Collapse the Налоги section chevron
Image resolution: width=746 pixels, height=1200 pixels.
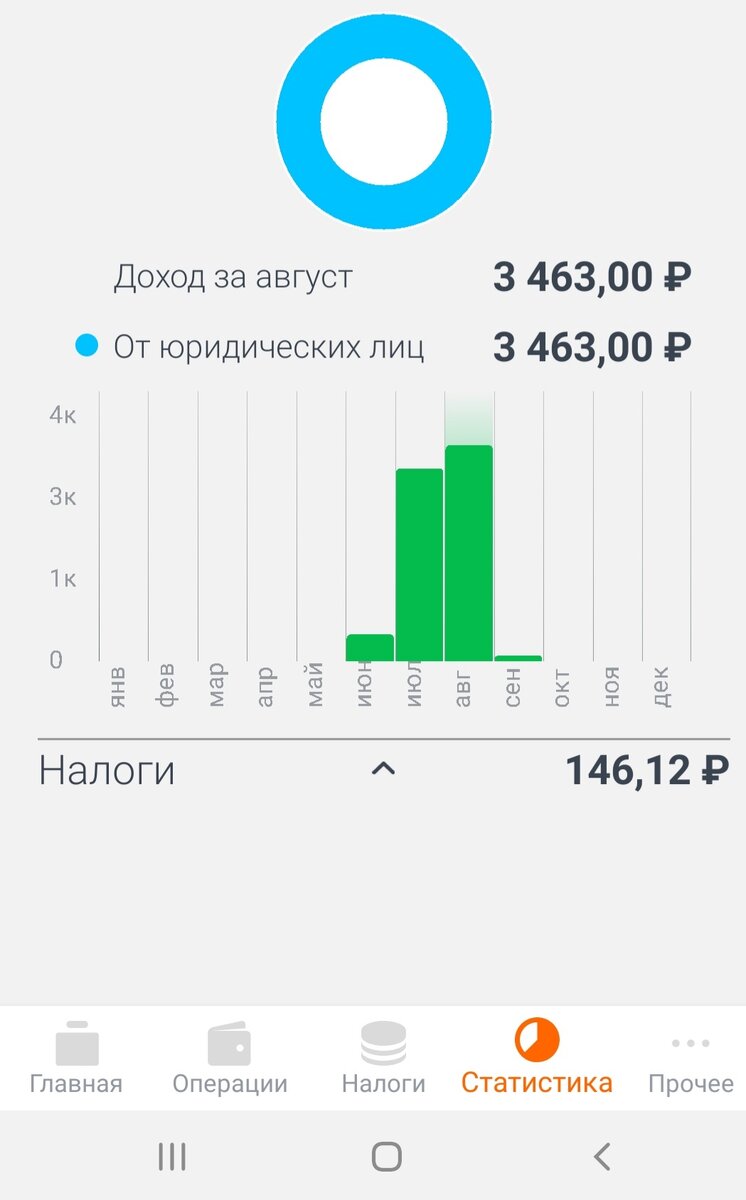click(x=383, y=770)
